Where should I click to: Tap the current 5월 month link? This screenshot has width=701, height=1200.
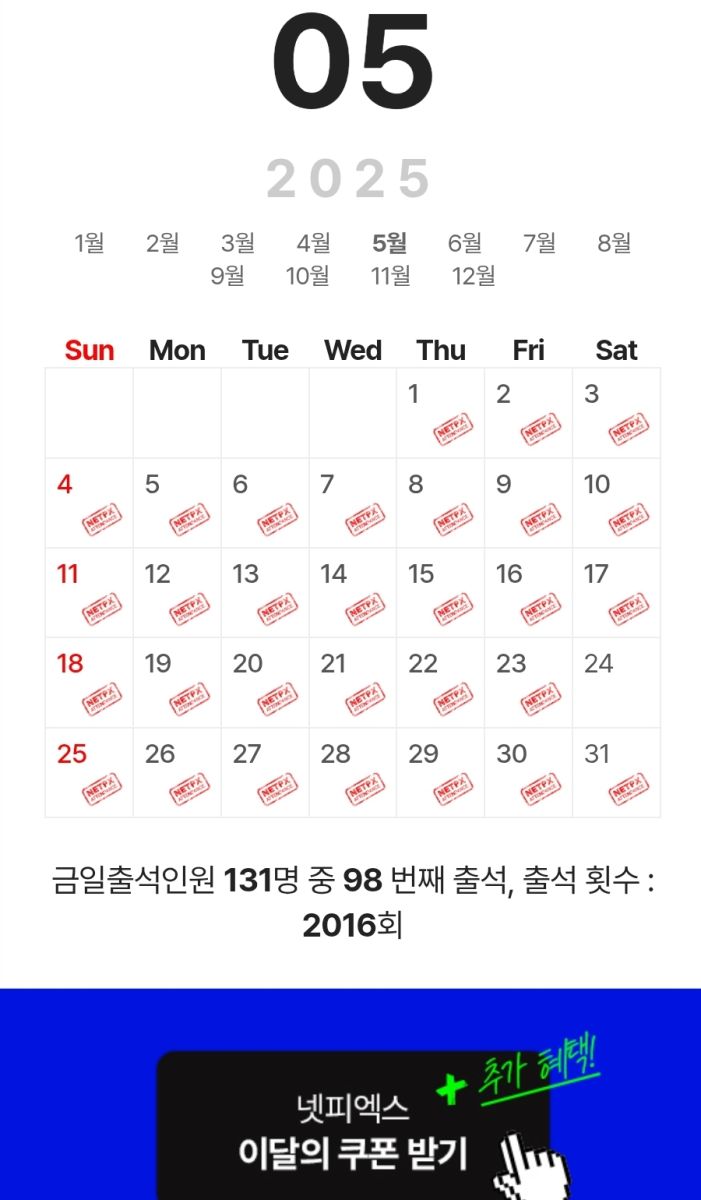(389, 242)
